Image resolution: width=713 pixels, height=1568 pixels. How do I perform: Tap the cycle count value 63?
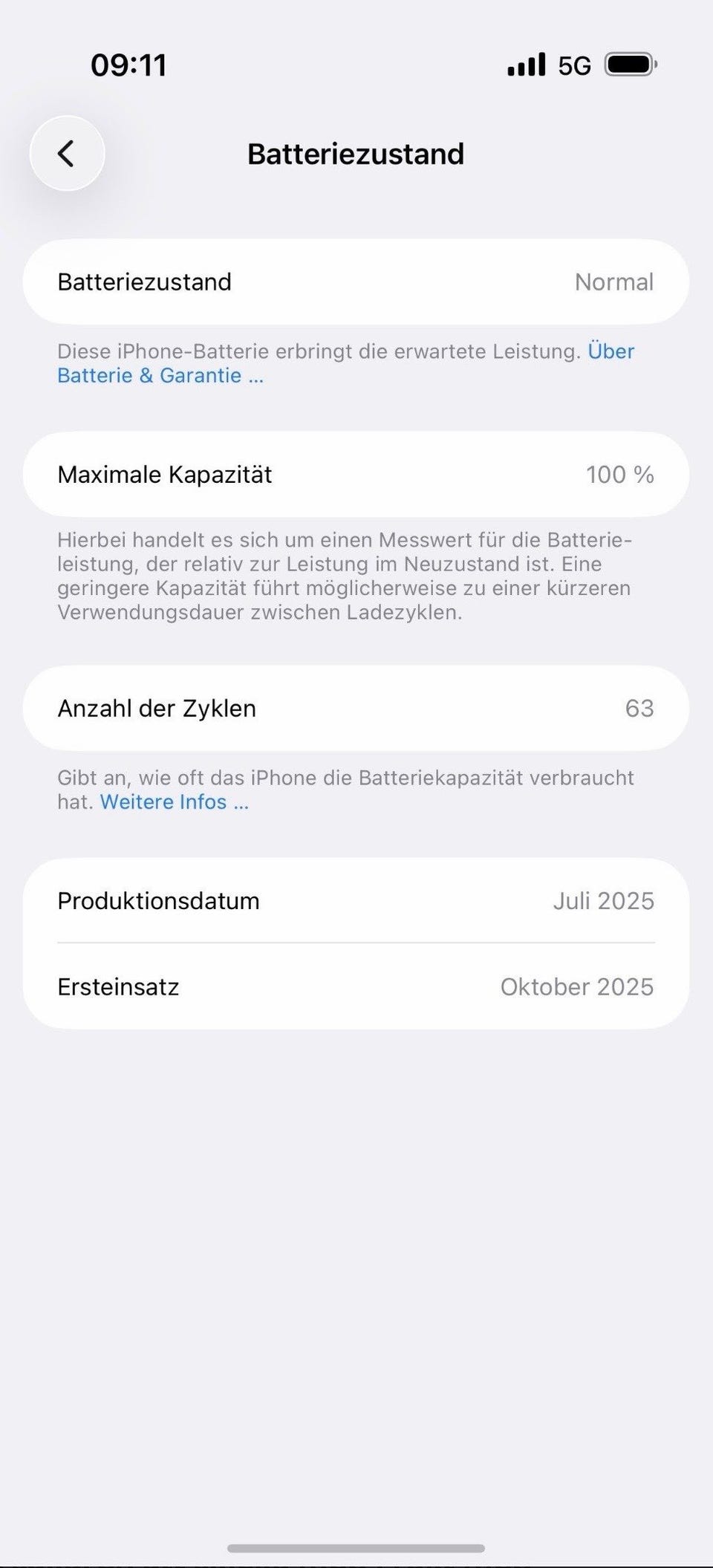(x=641, y=708)
